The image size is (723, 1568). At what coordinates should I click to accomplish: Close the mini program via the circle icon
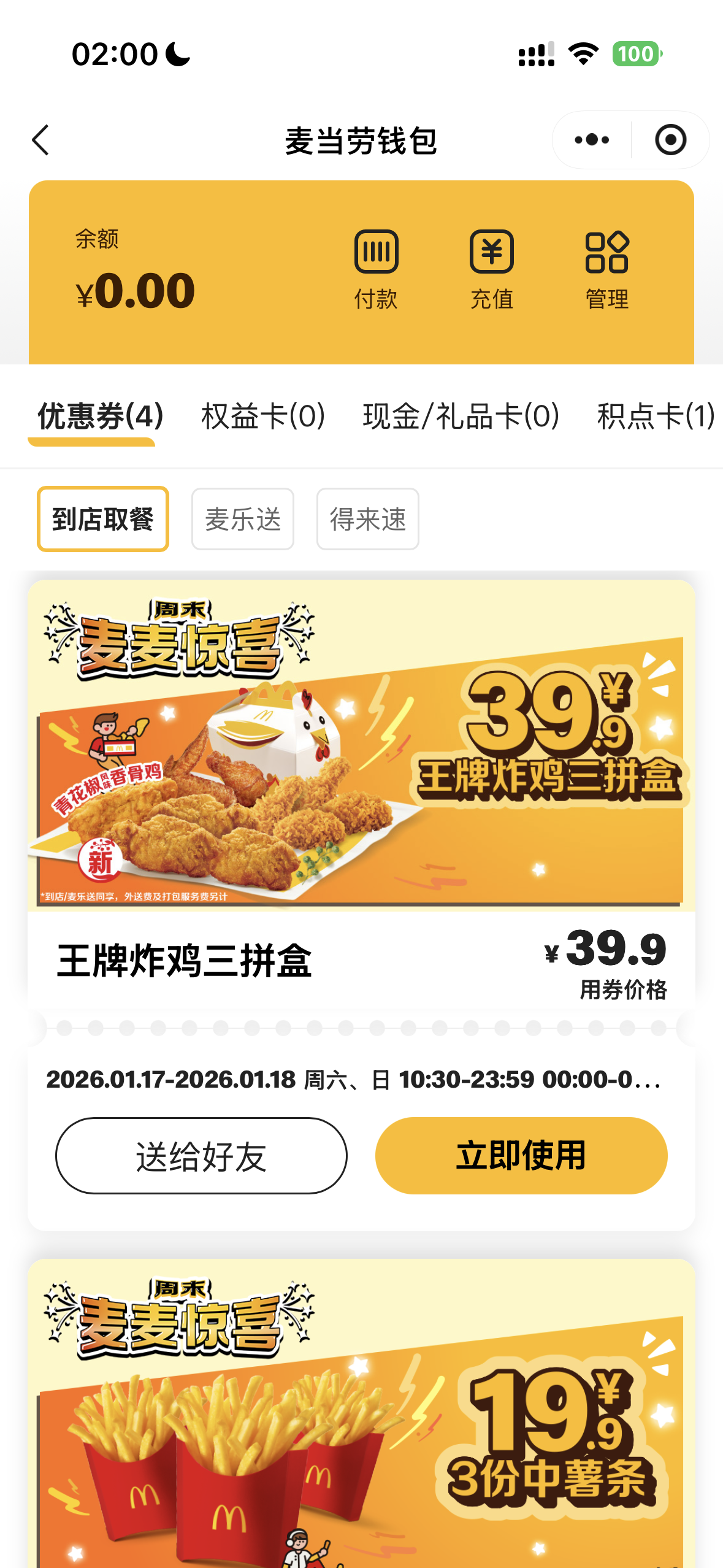[670, 140]
